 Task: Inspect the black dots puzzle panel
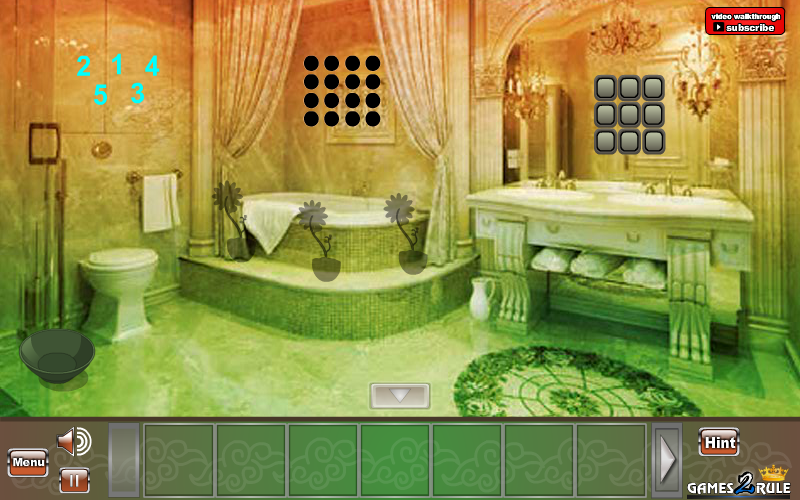click(x=343, y=91)
